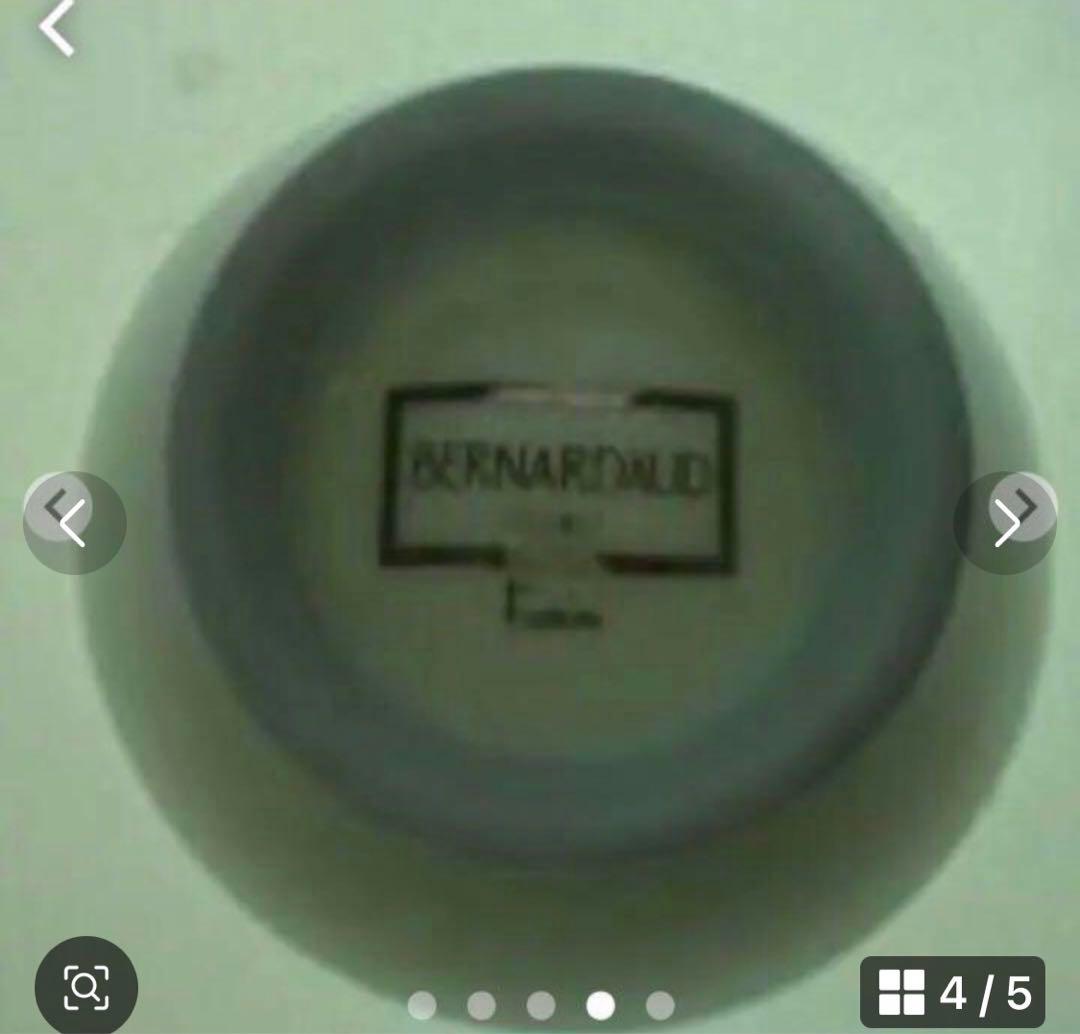
Task: Jump to the fifth image dot
Action: (660, 1005)
